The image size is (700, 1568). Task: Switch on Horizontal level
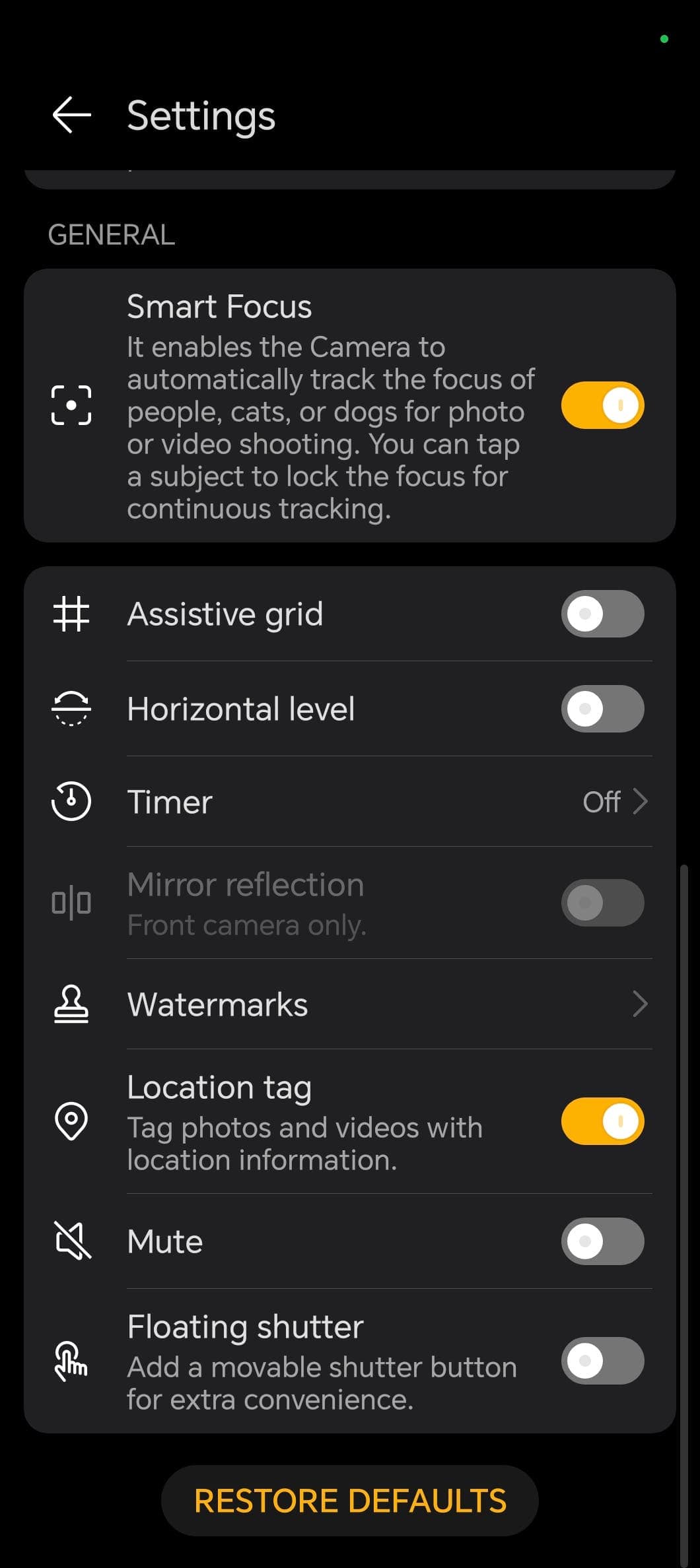click(x=602, y=709)
